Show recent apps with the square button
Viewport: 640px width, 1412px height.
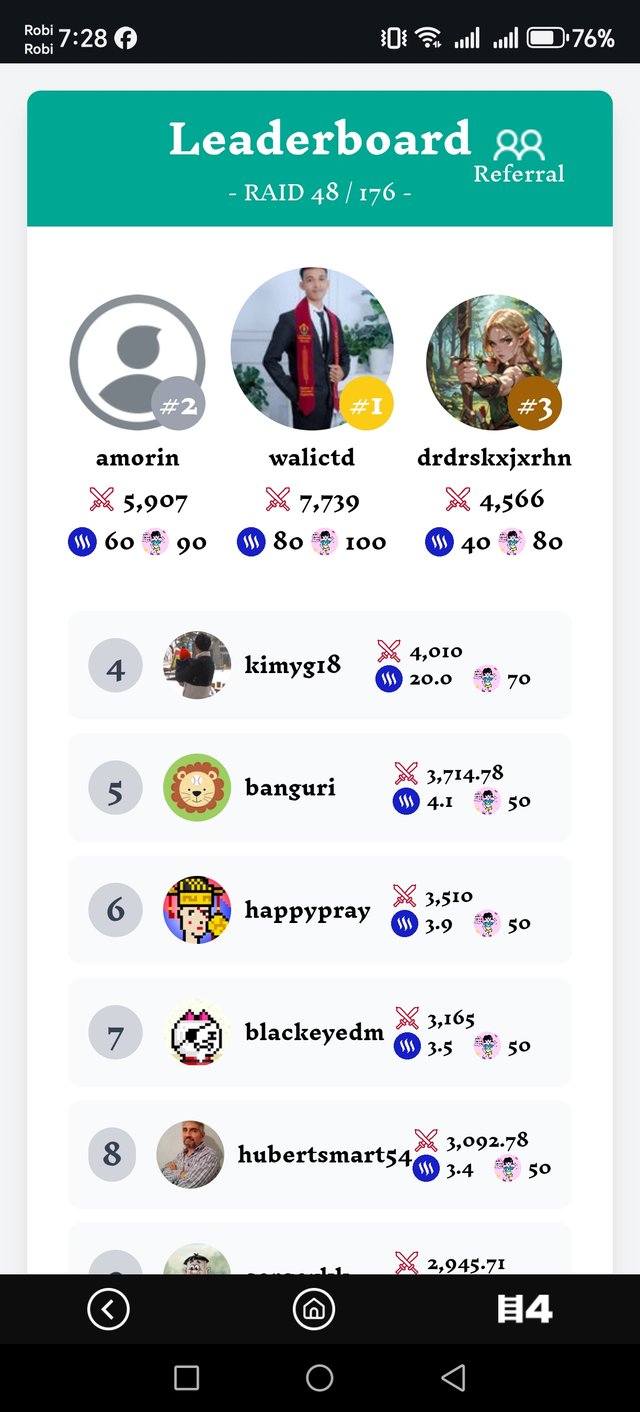[186, 1377]
